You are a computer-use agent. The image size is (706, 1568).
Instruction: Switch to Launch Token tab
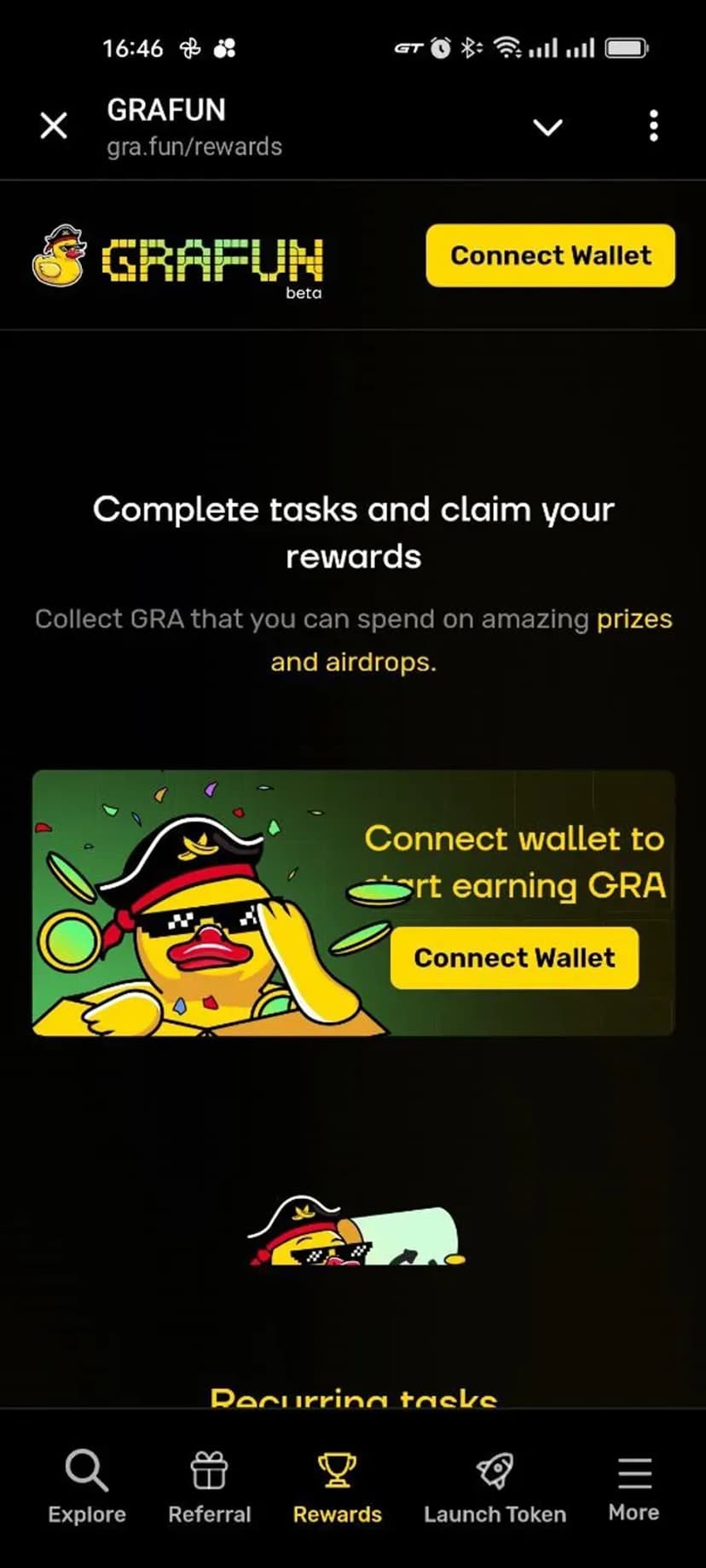click(495, 1487)
